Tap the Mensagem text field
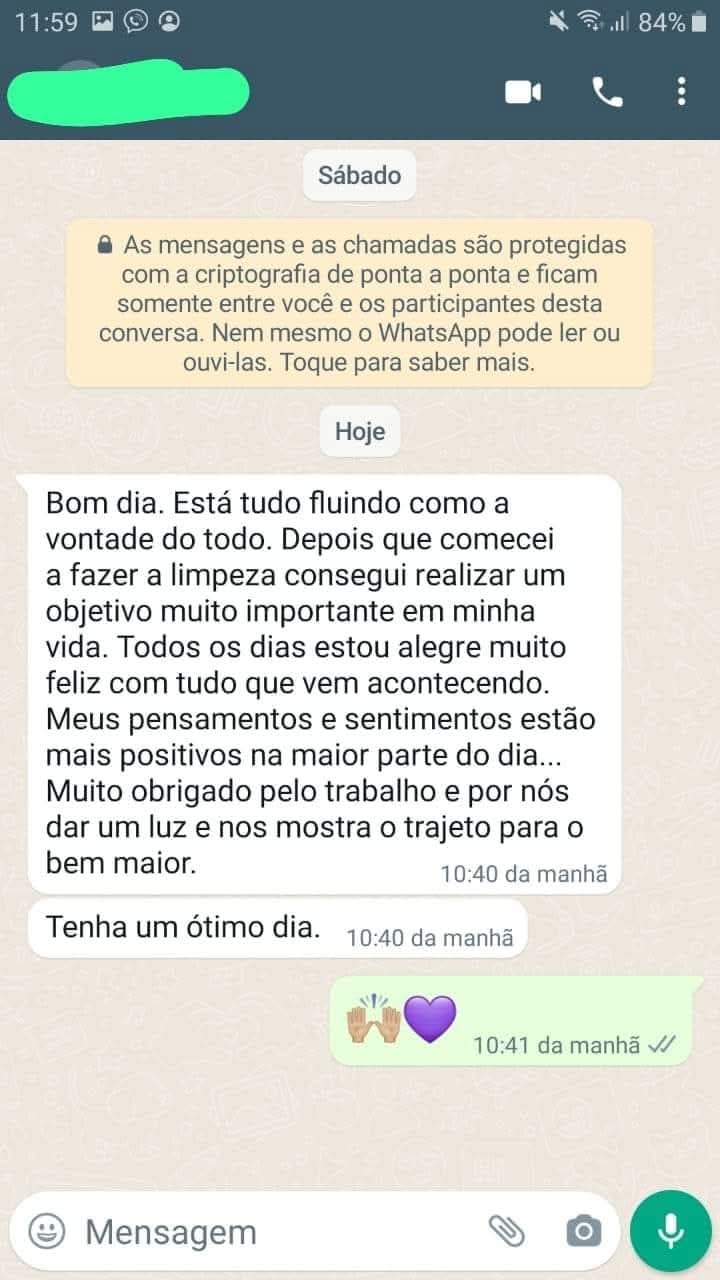Viewport: 720px width, 1280px height. click(270, 1232)
